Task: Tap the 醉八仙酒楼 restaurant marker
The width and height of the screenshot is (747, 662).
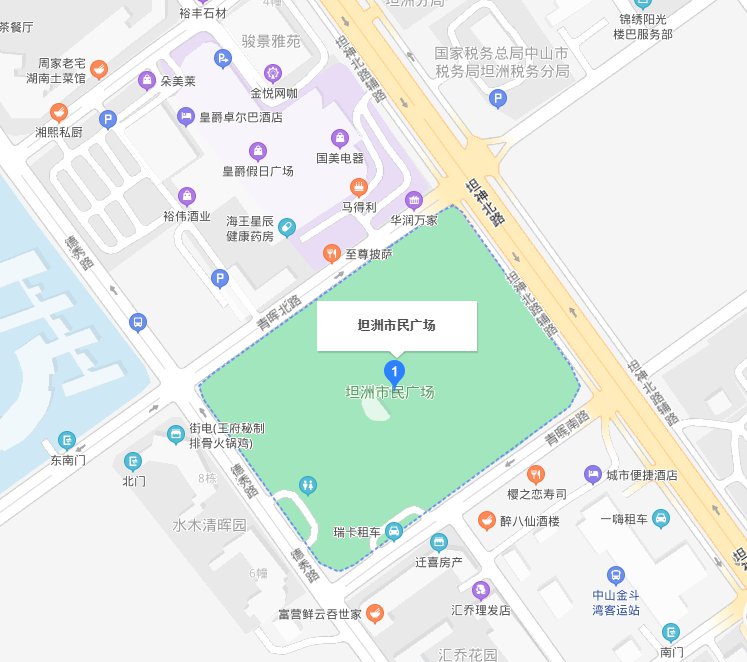Action: 485,520
